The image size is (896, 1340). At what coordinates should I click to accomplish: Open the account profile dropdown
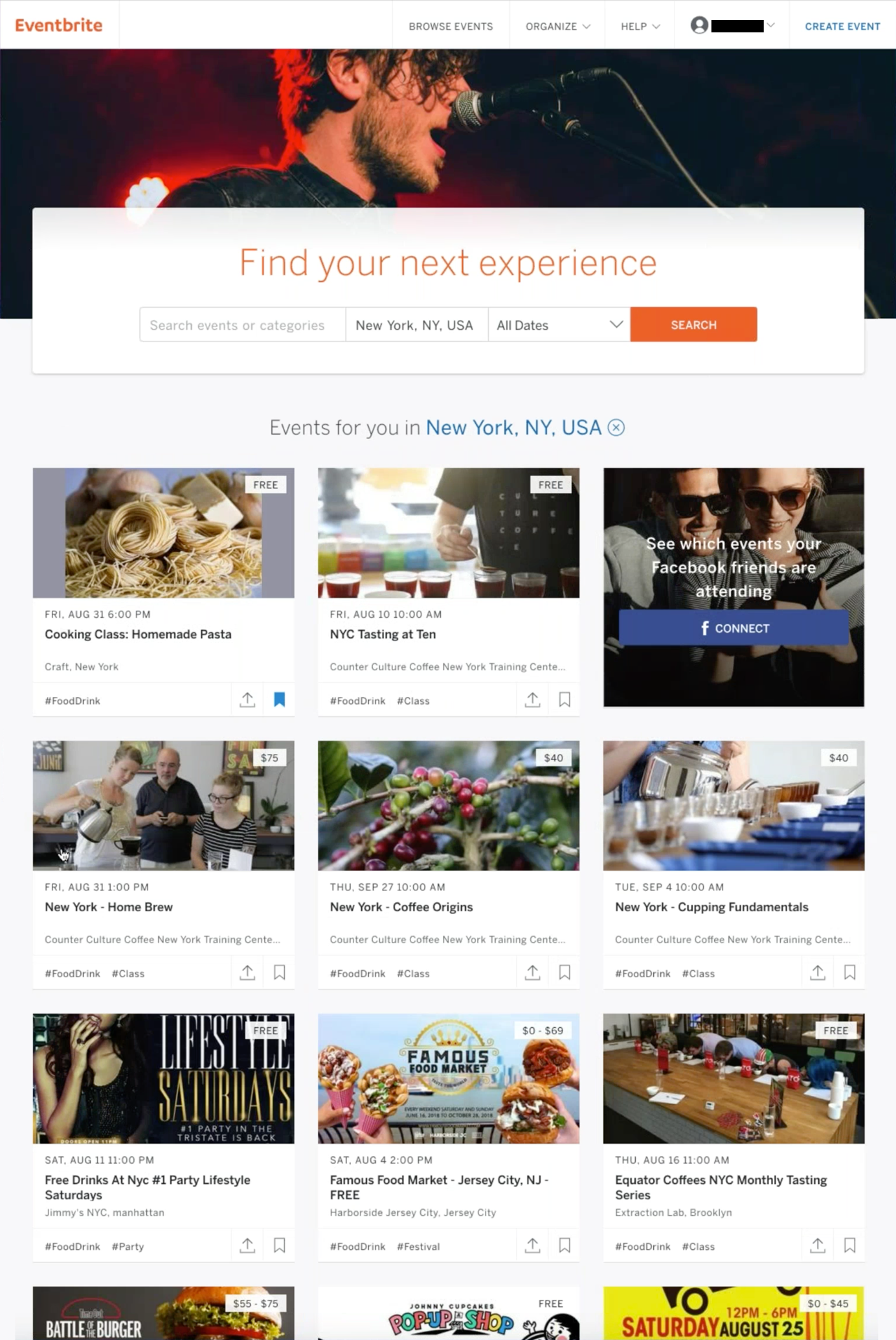(x=732, y=26)
